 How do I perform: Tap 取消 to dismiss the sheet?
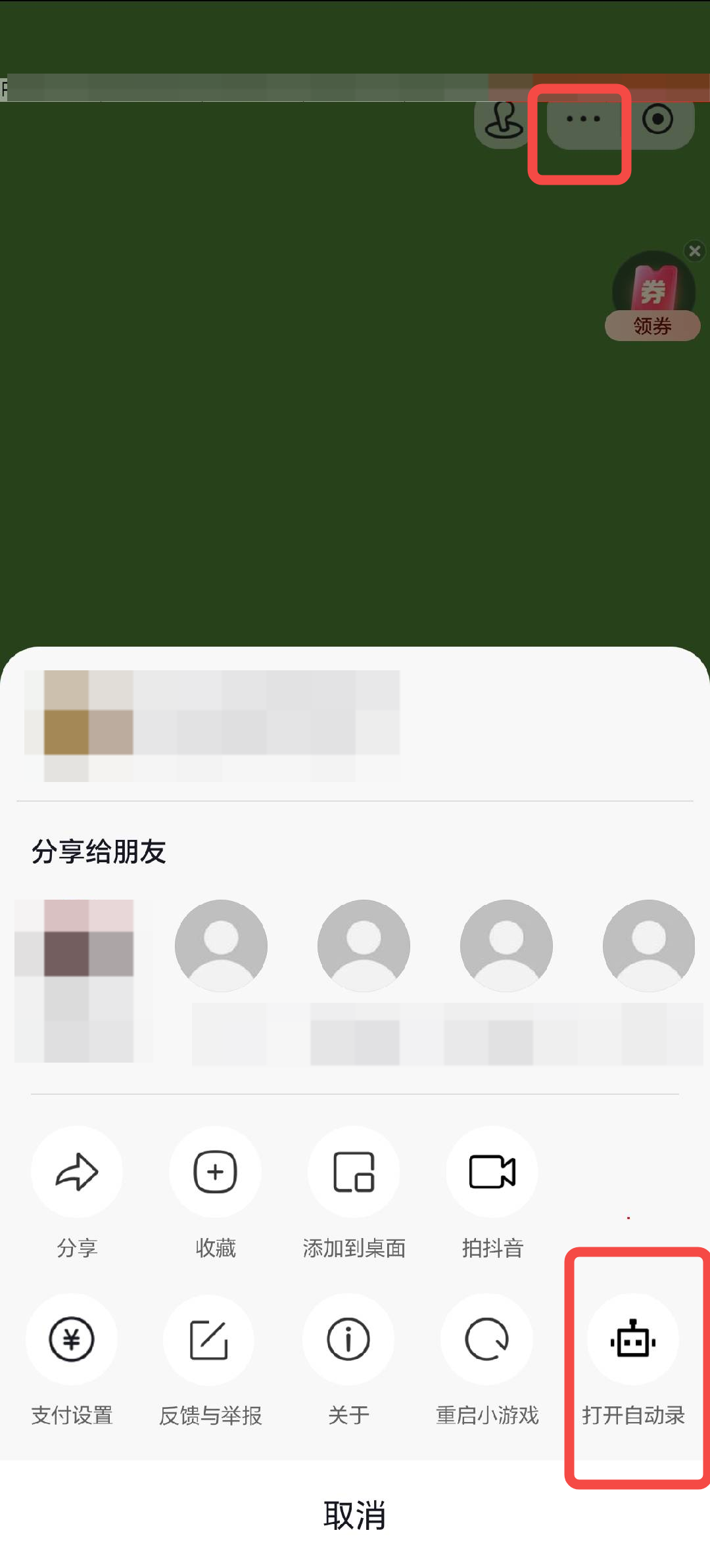pyautogui.click(x=355, y=1515)
